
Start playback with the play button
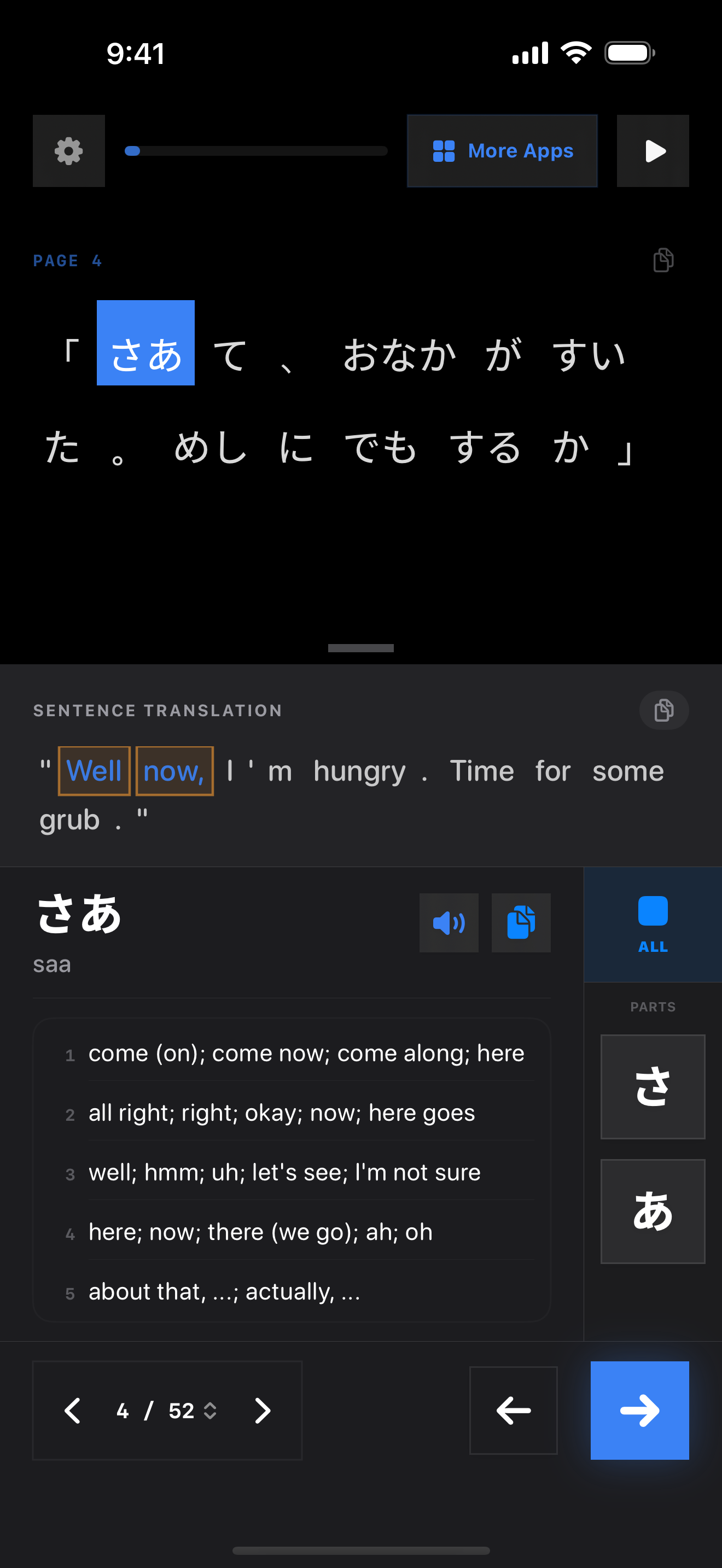(x=653, y=151)
